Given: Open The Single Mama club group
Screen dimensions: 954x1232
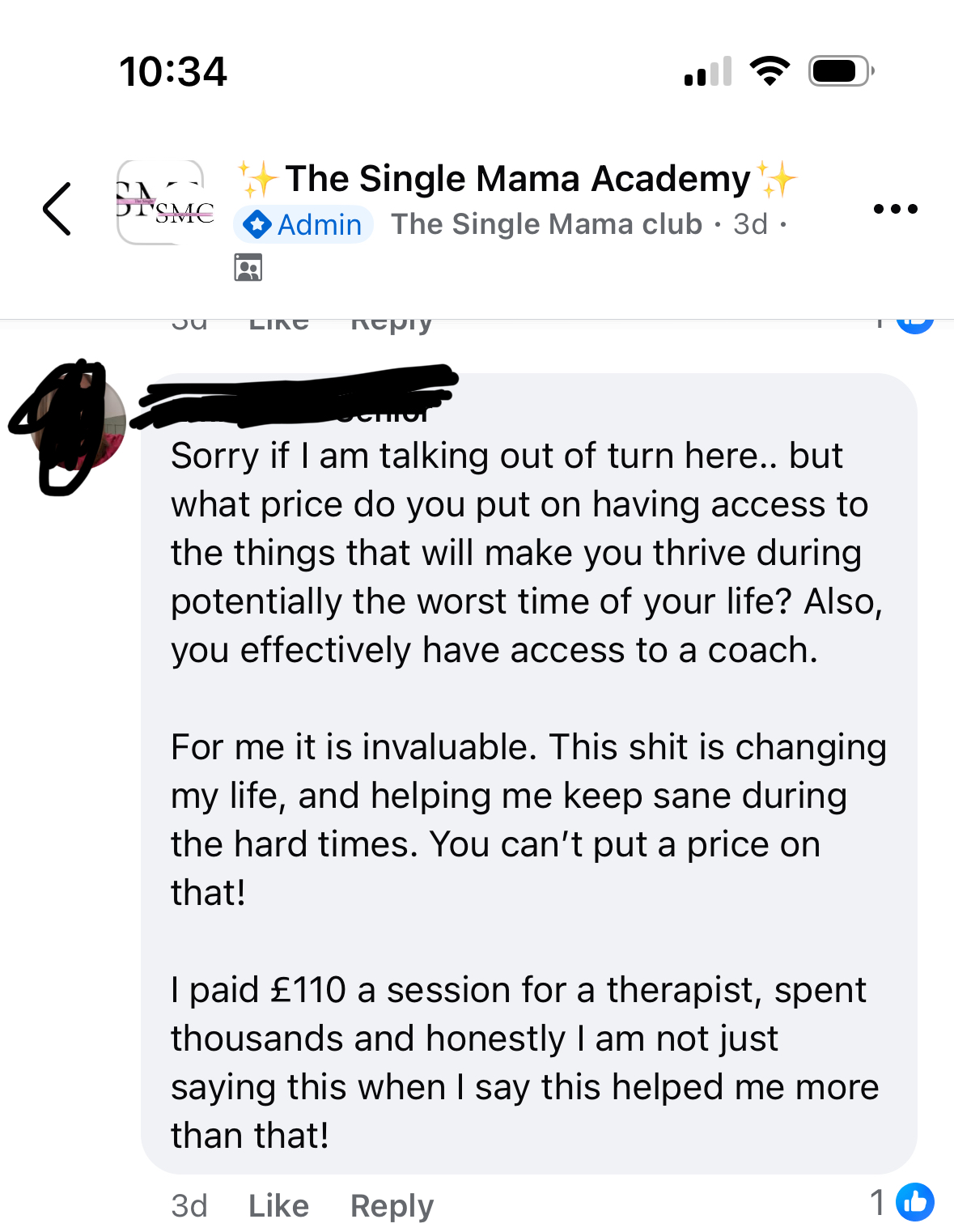Looking at the screenshot, I should coord(546,224).
